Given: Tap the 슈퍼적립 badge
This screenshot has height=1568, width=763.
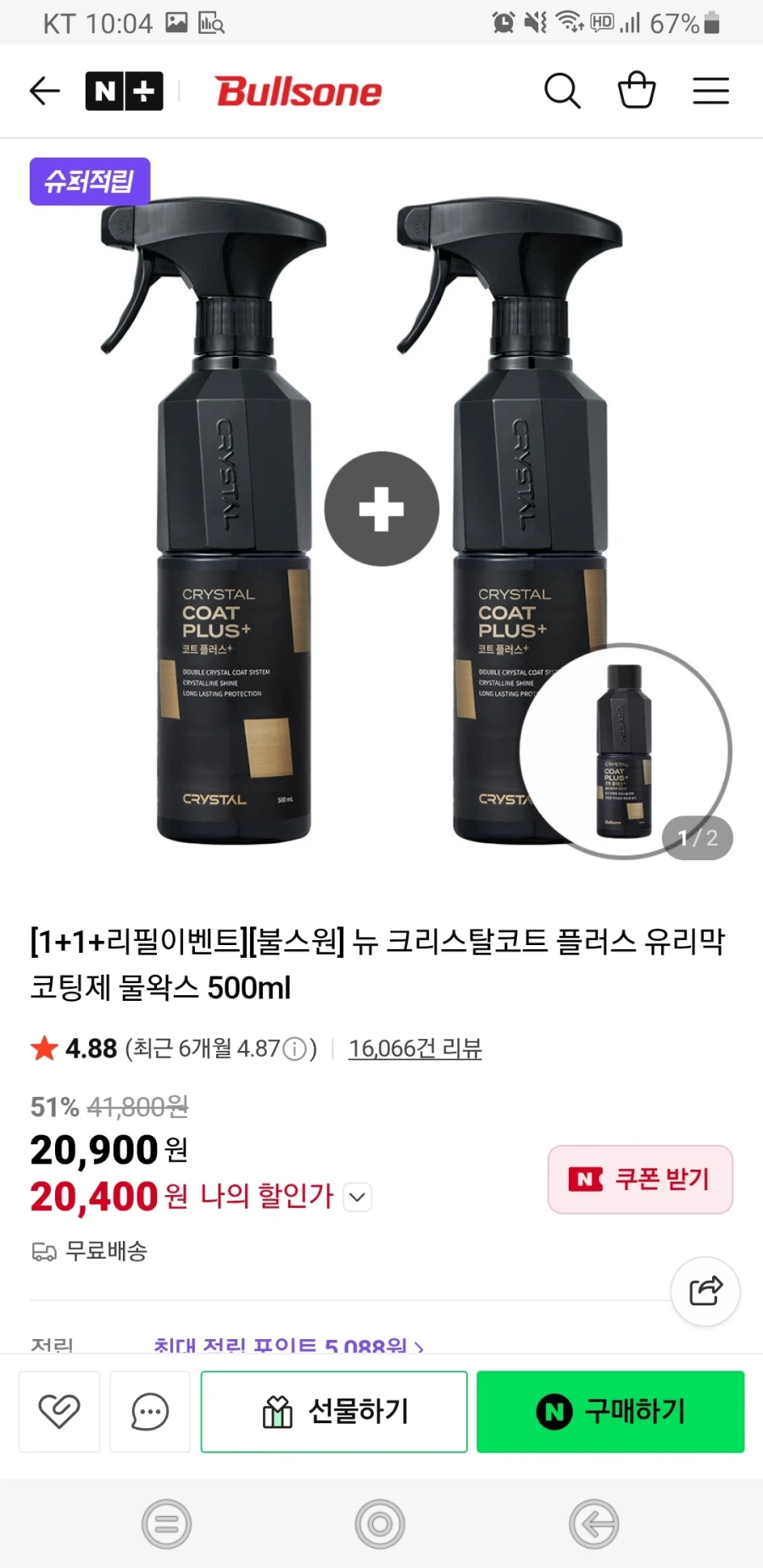Looking at the screenshot, I should [89, 181].
